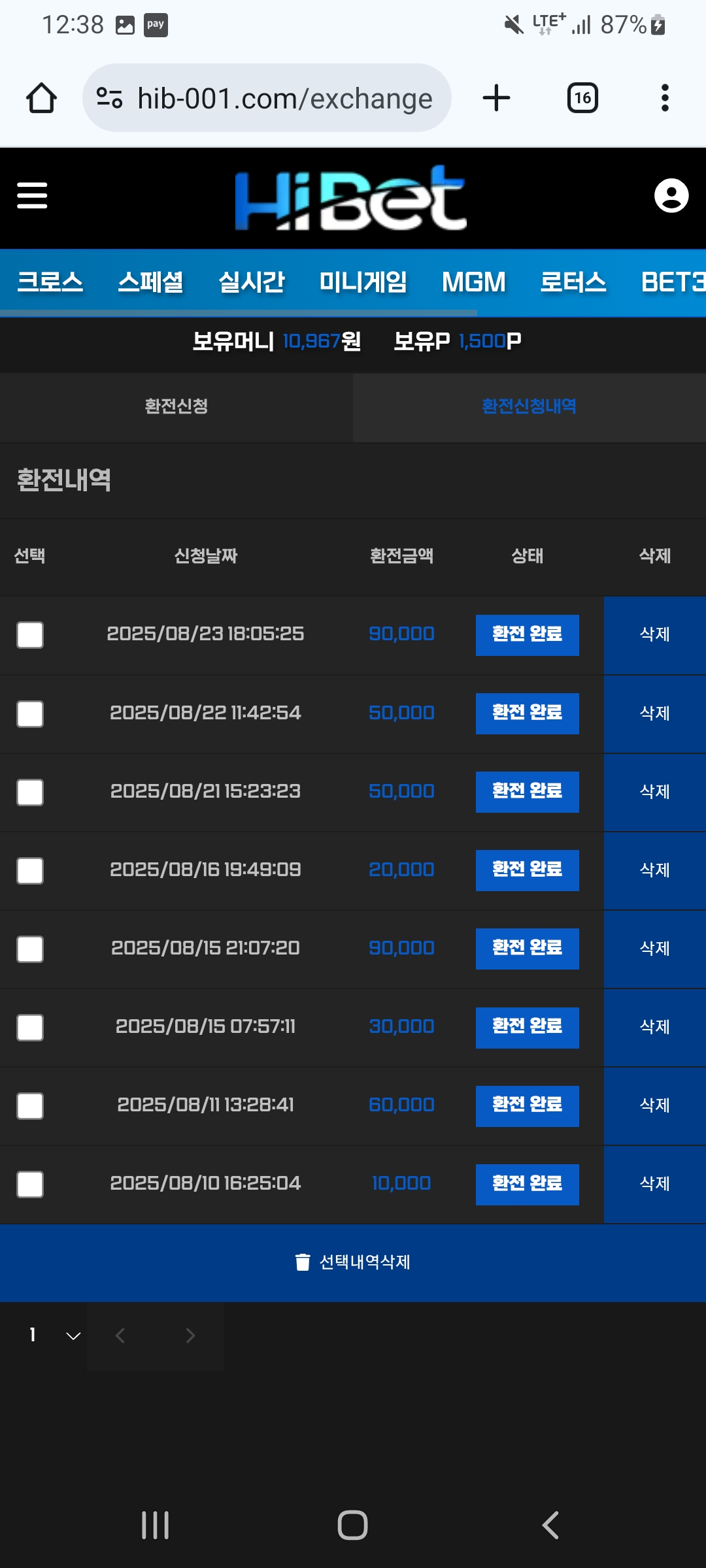
Task: Open the browser overflow menu
Action: pos(665,98)
